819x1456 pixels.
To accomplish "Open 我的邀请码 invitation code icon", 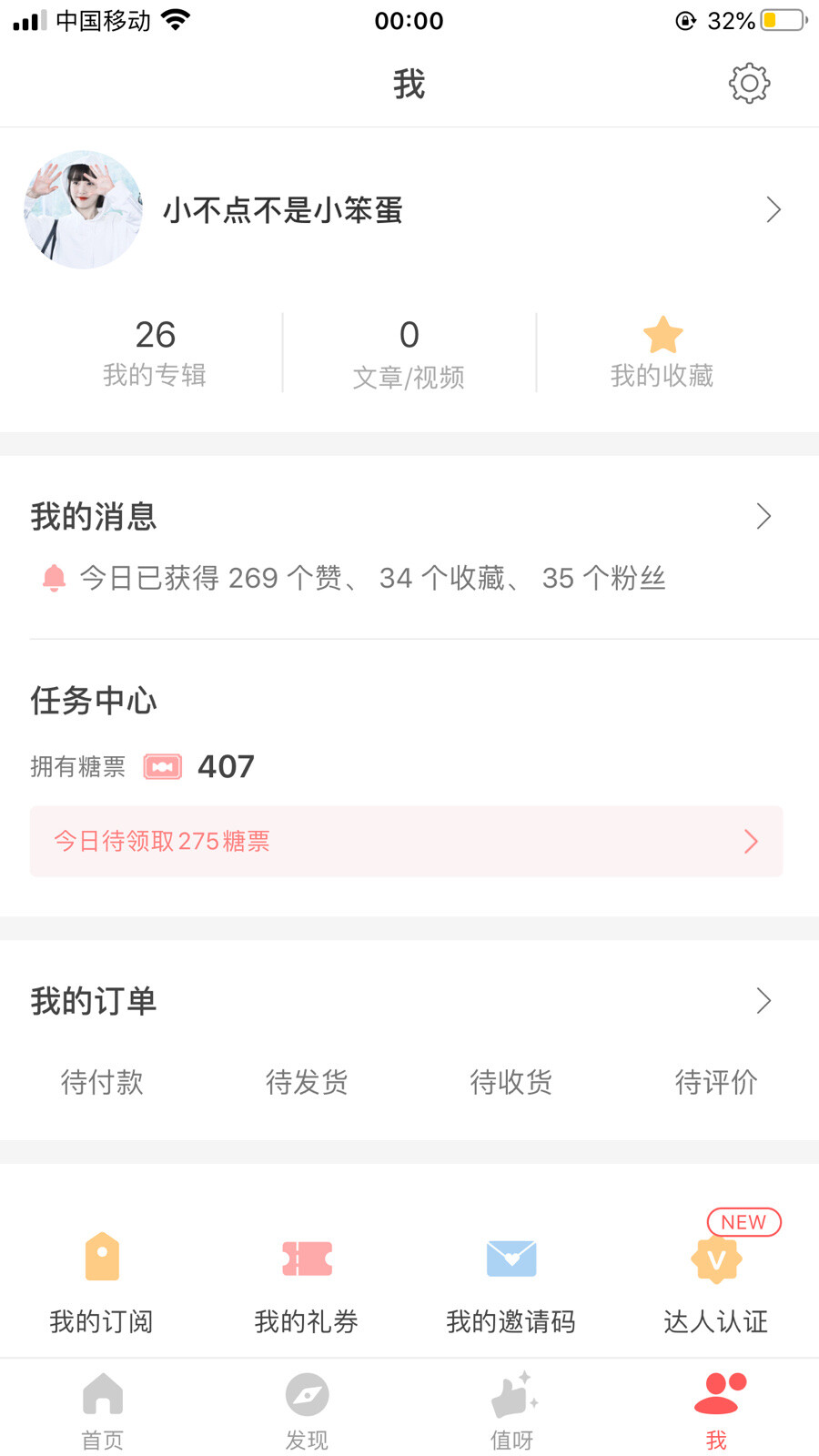I will pos(511,1259).
